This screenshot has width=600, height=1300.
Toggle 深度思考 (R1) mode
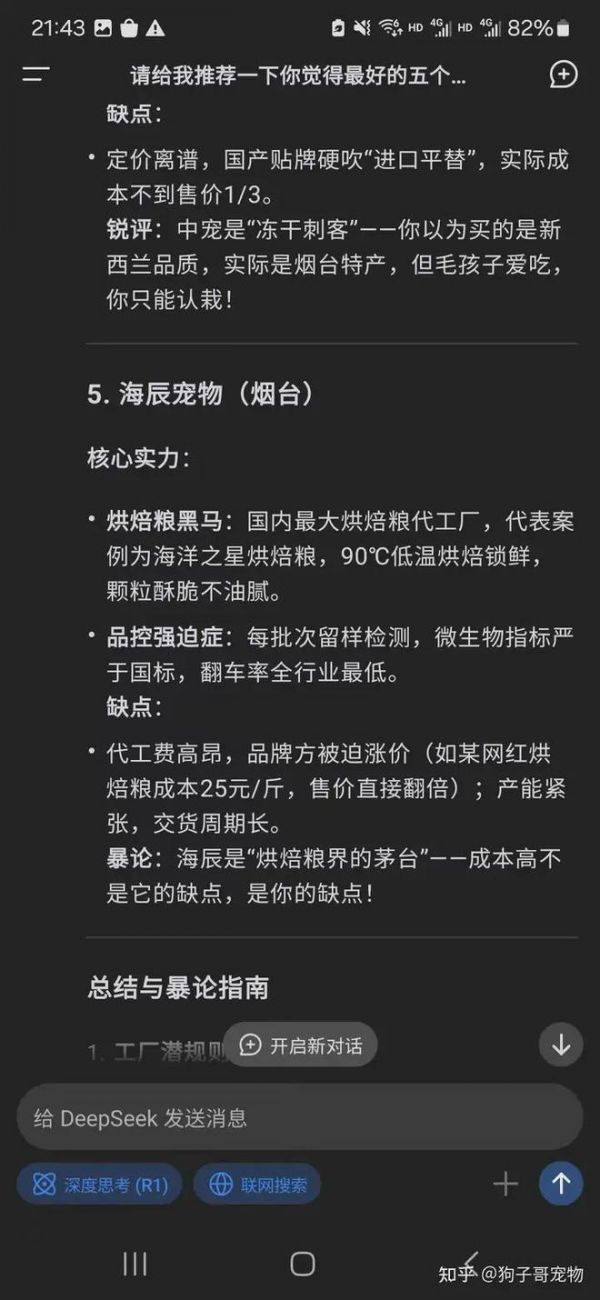pos(100,1185)
